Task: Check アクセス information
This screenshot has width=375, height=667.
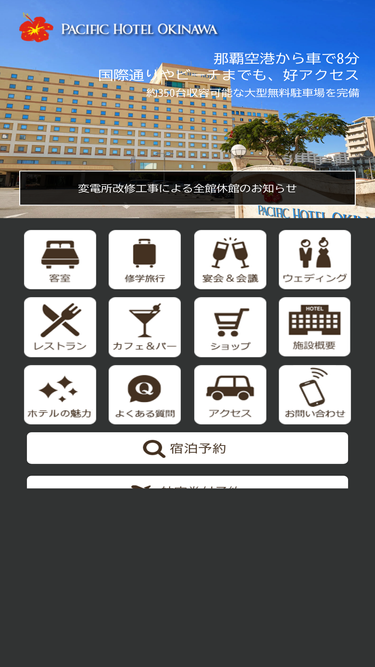Action: click(230, 395)
